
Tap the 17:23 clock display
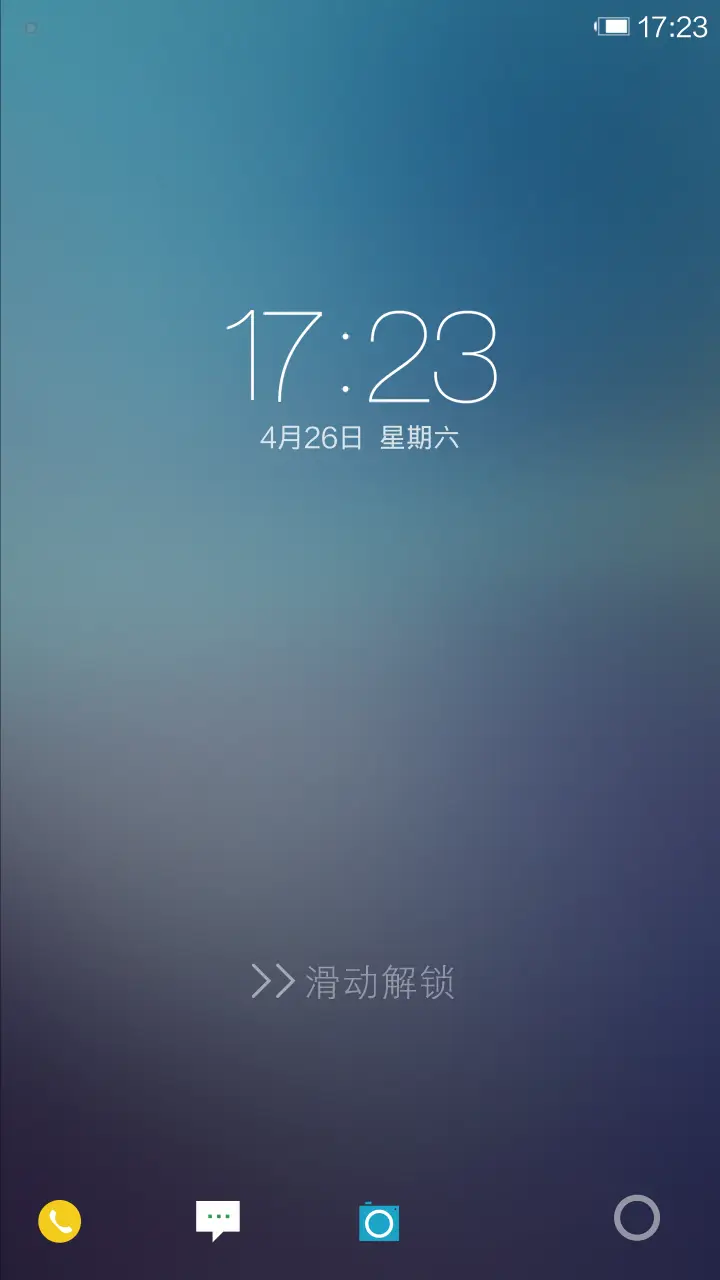(360, 360)
